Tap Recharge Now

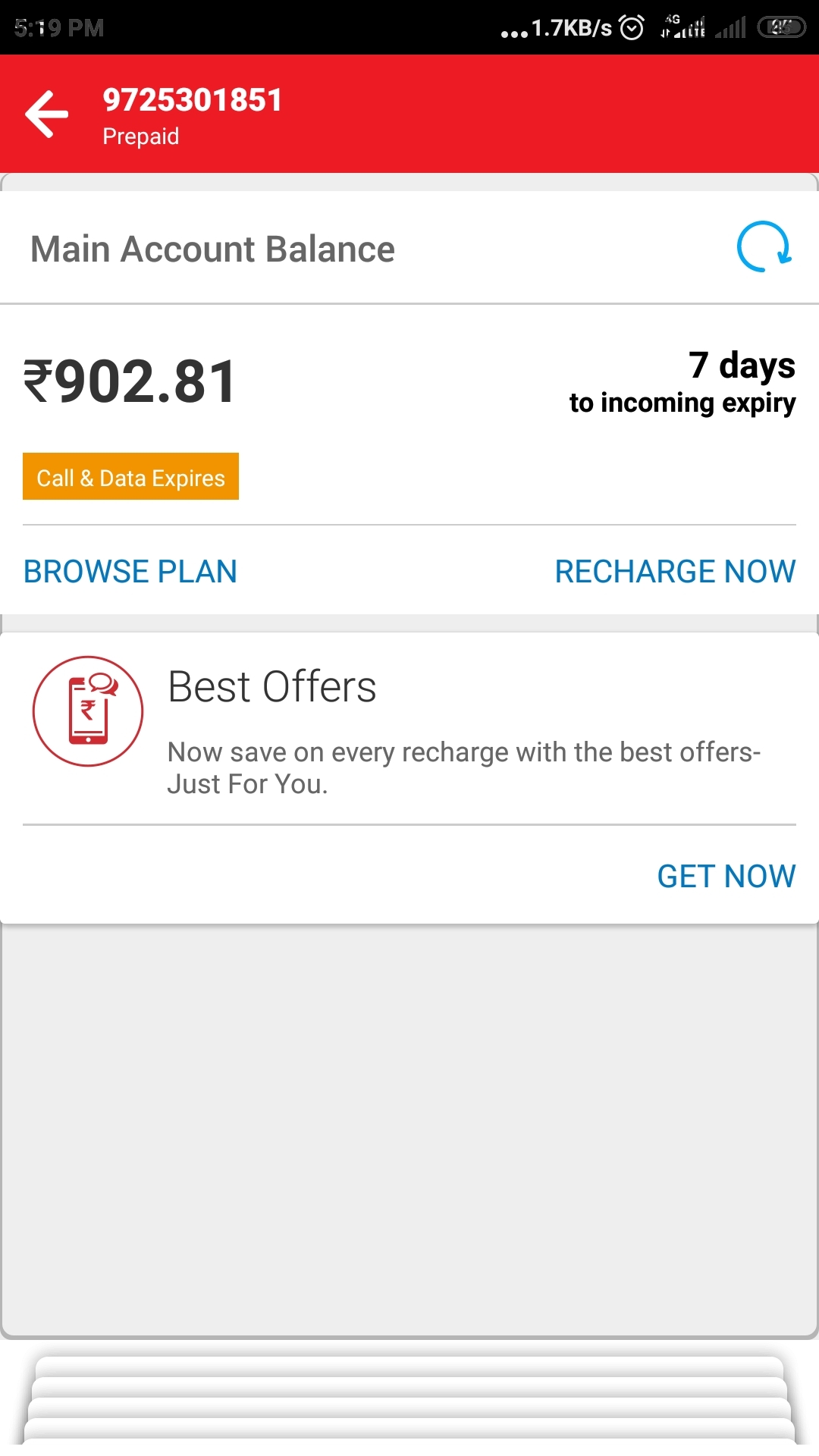pyautogui.click(x=675, y=571)
